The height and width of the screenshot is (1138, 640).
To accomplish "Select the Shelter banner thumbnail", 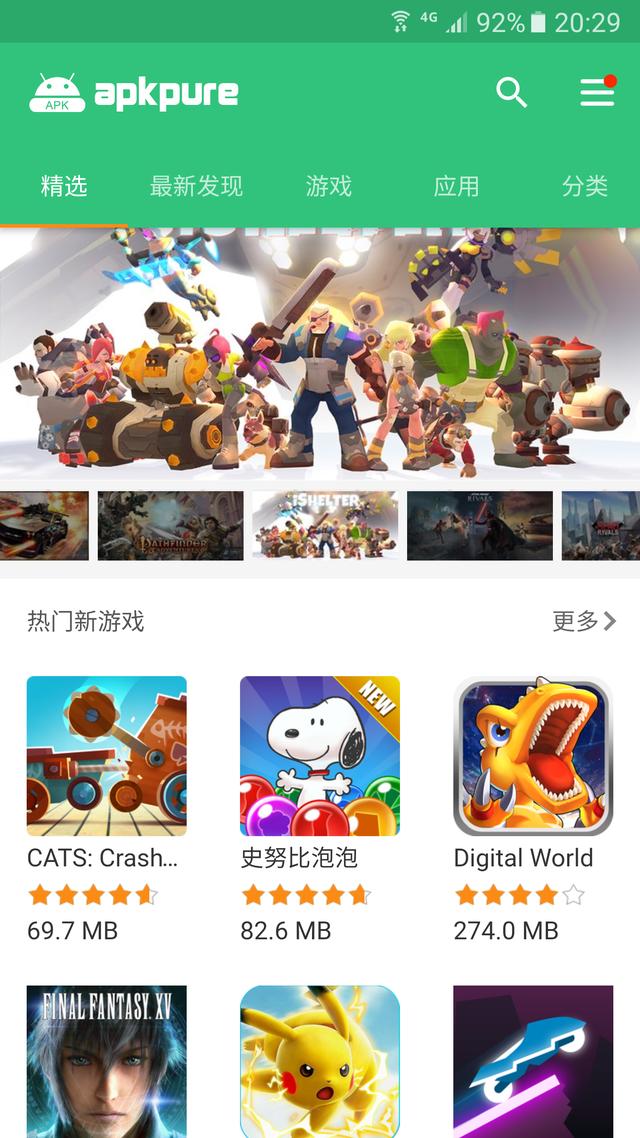I will click(325, 525).
